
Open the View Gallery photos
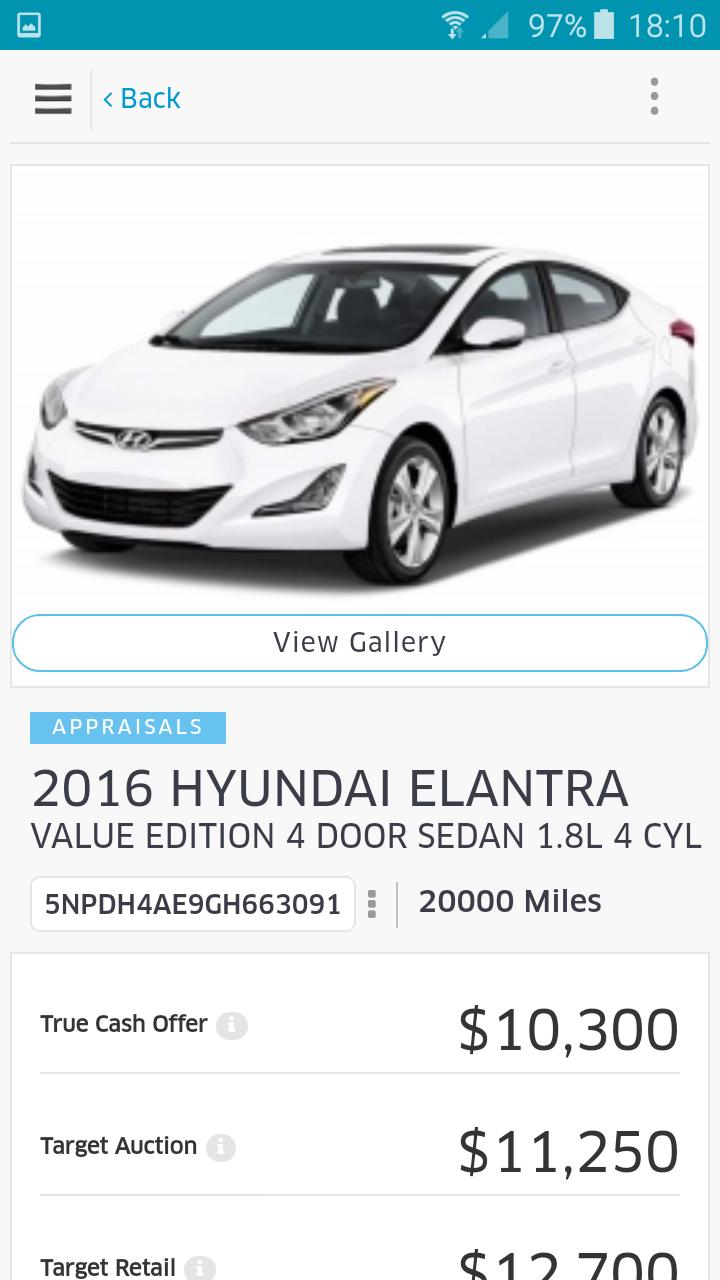[x=360, y=642]
